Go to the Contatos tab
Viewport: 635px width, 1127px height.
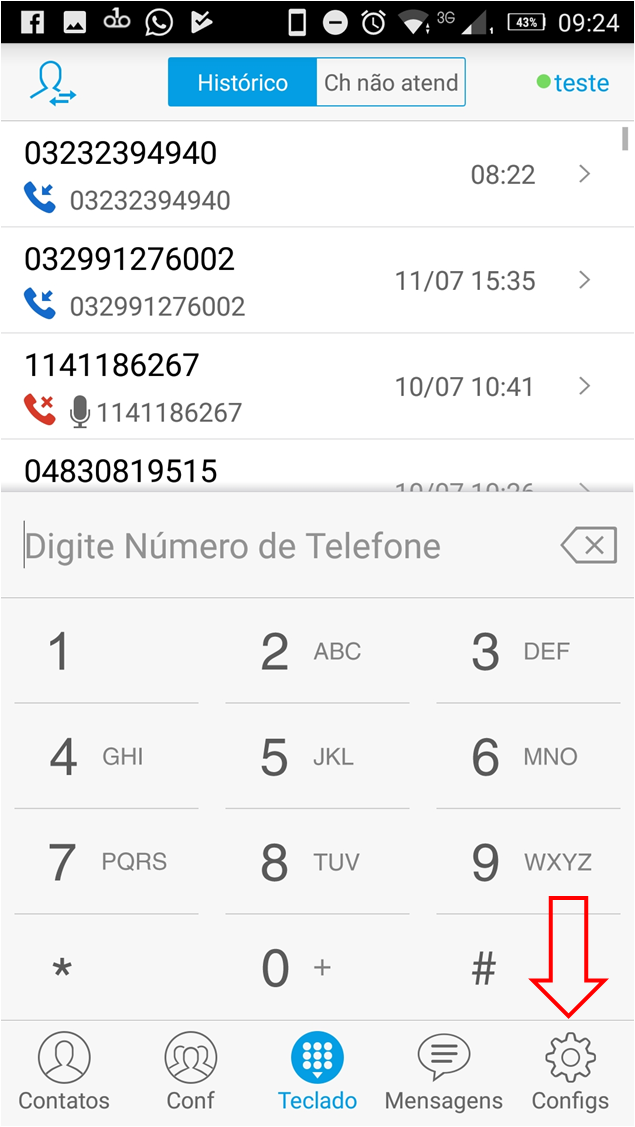64,1072
